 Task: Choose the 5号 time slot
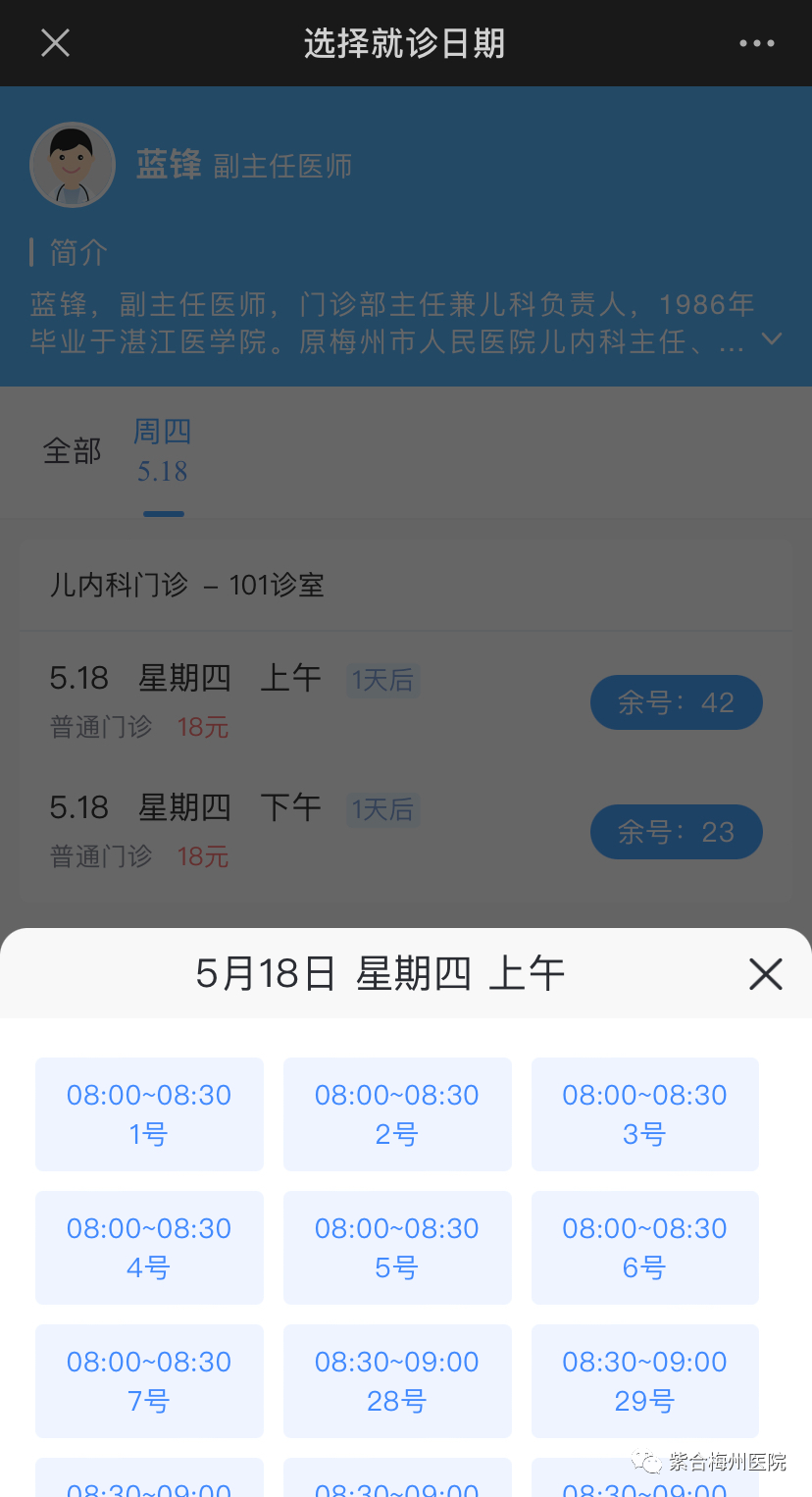click(397, 1247)
